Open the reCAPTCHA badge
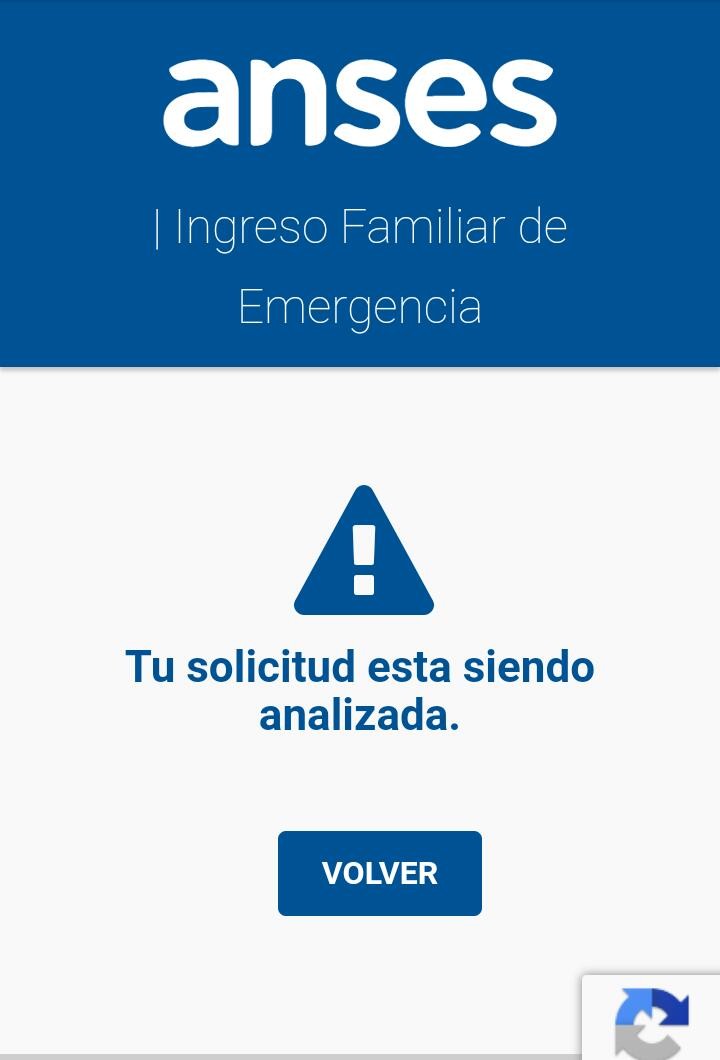Image resolution: width=720 pixels, height=1060 pixels. coord(651,1020)
